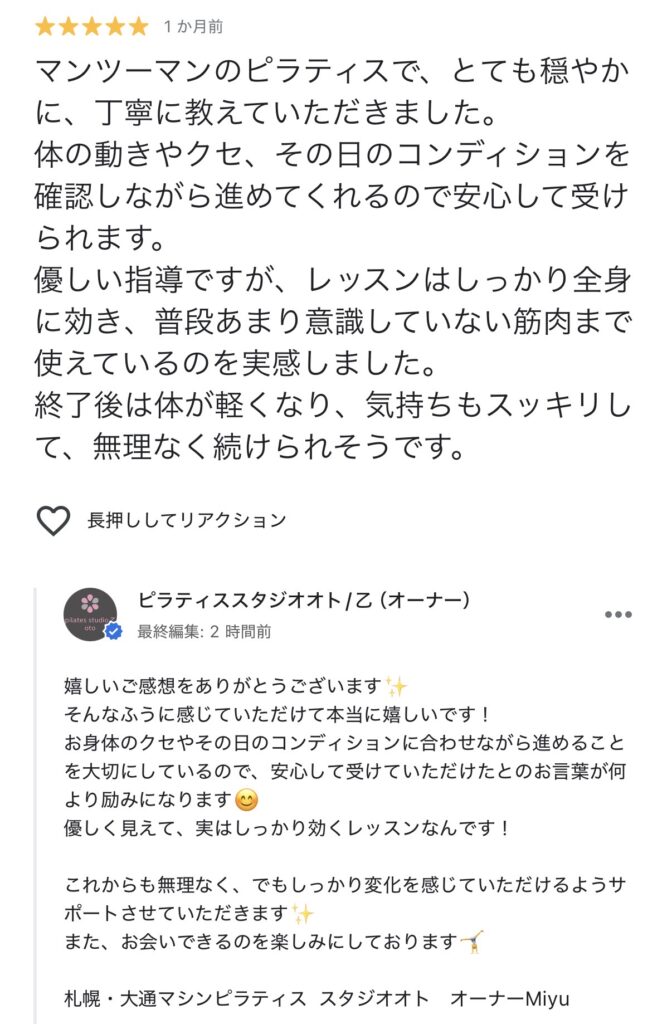The width and height of the screenshot is (672, 1024).
Task: Open the ピラティススタジオオト owner profile picture
Action: (91, 614)
